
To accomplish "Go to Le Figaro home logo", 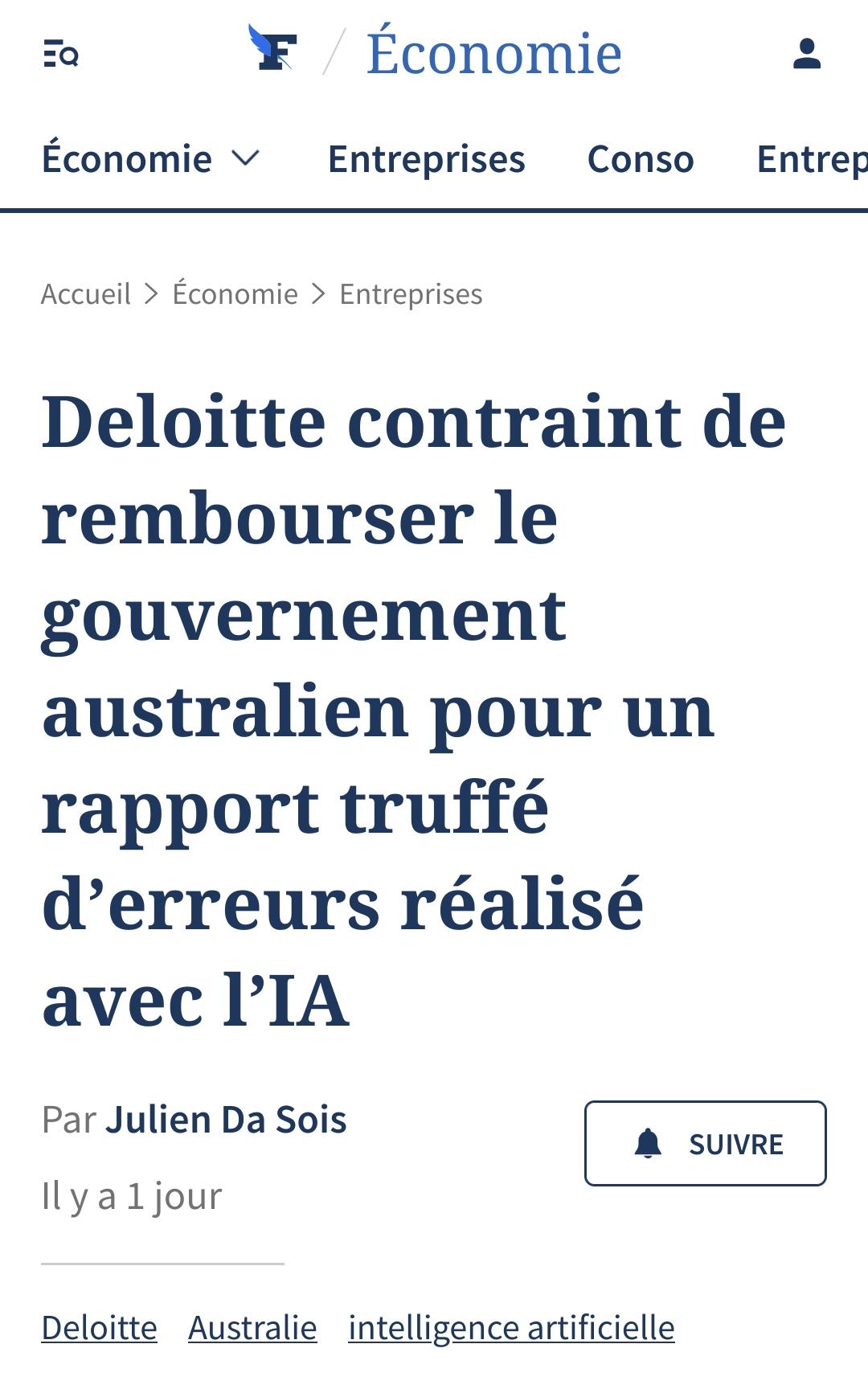I will click(273, 49).
